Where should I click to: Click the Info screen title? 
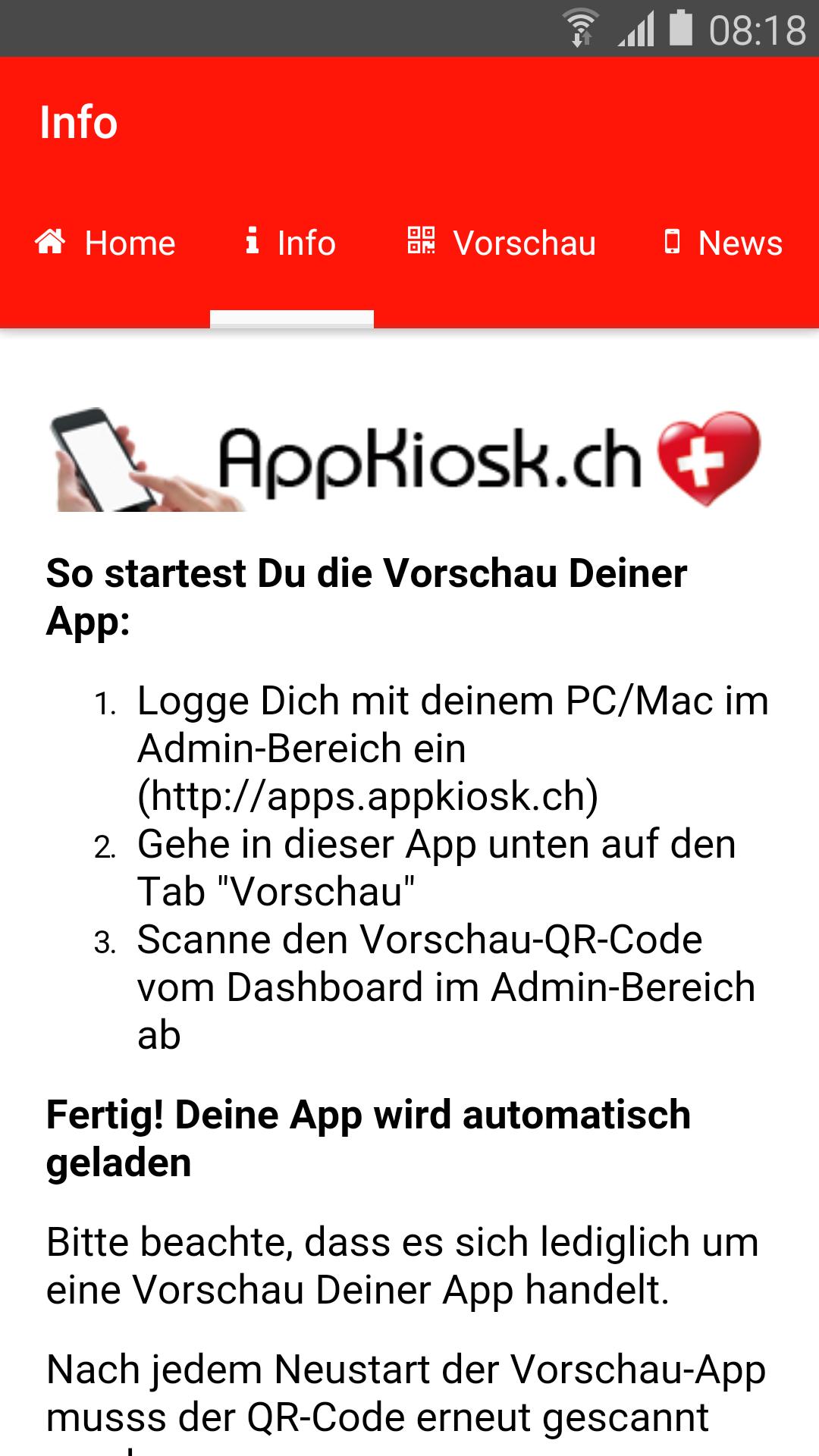point(78,121)
